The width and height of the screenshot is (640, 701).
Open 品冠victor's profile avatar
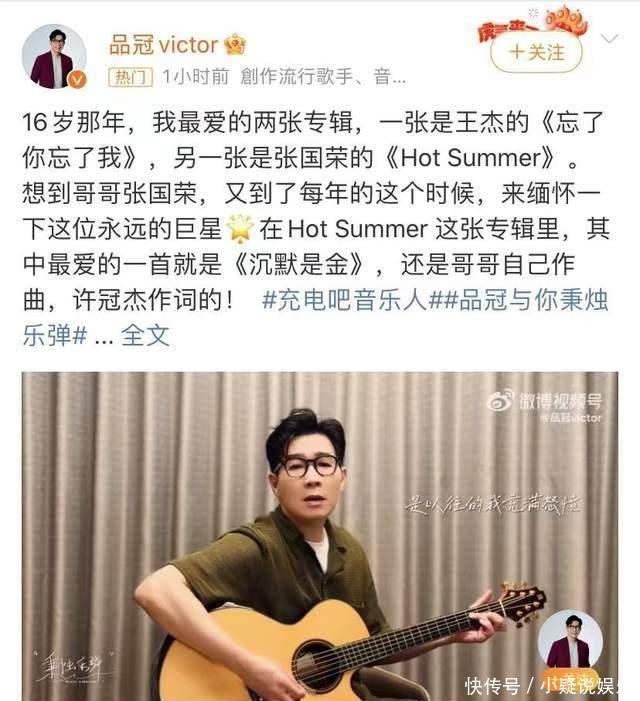pos(54,57)
